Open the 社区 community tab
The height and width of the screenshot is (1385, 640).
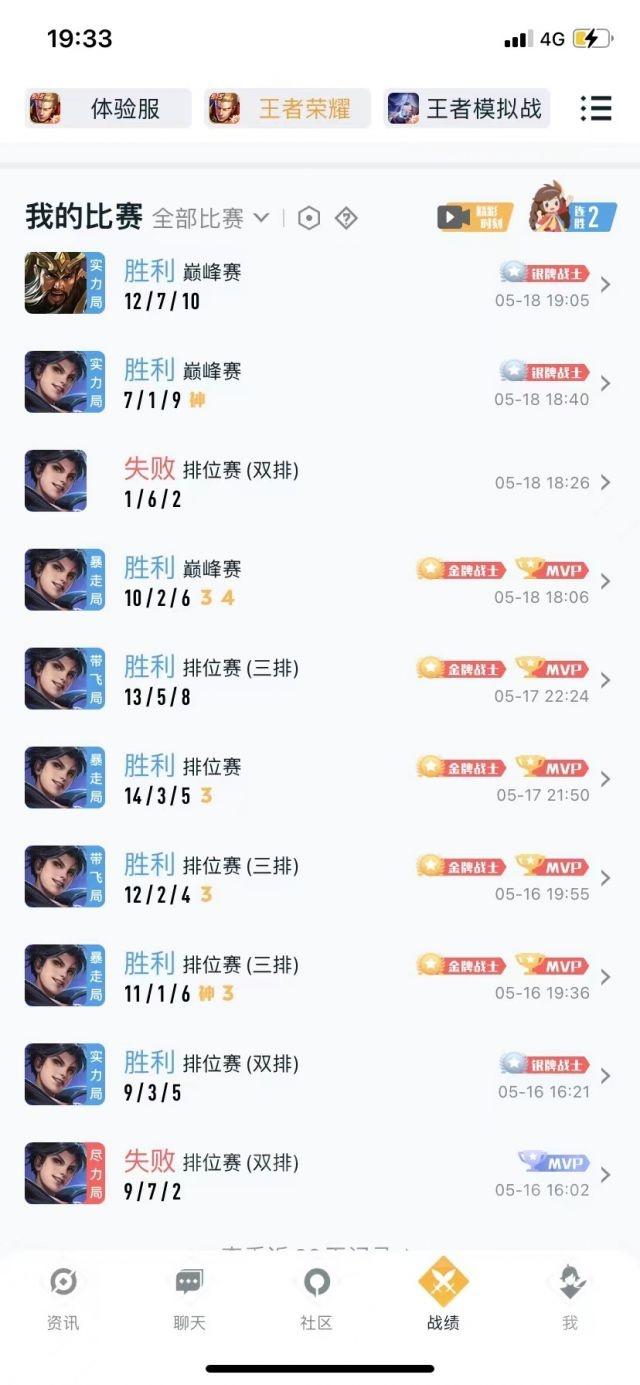(x=316, y=1296)
